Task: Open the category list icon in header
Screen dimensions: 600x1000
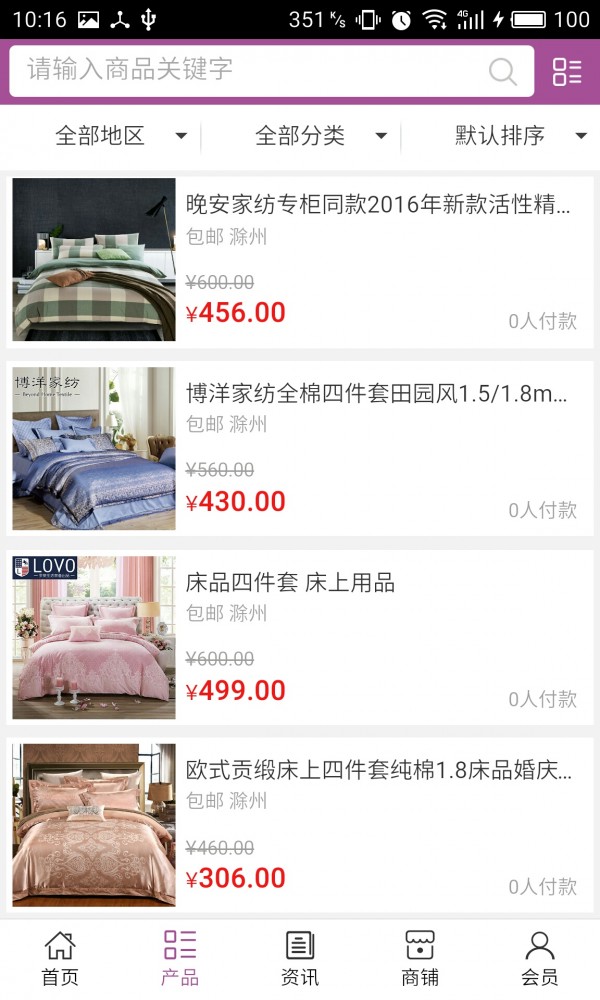Action: (567, 71)
